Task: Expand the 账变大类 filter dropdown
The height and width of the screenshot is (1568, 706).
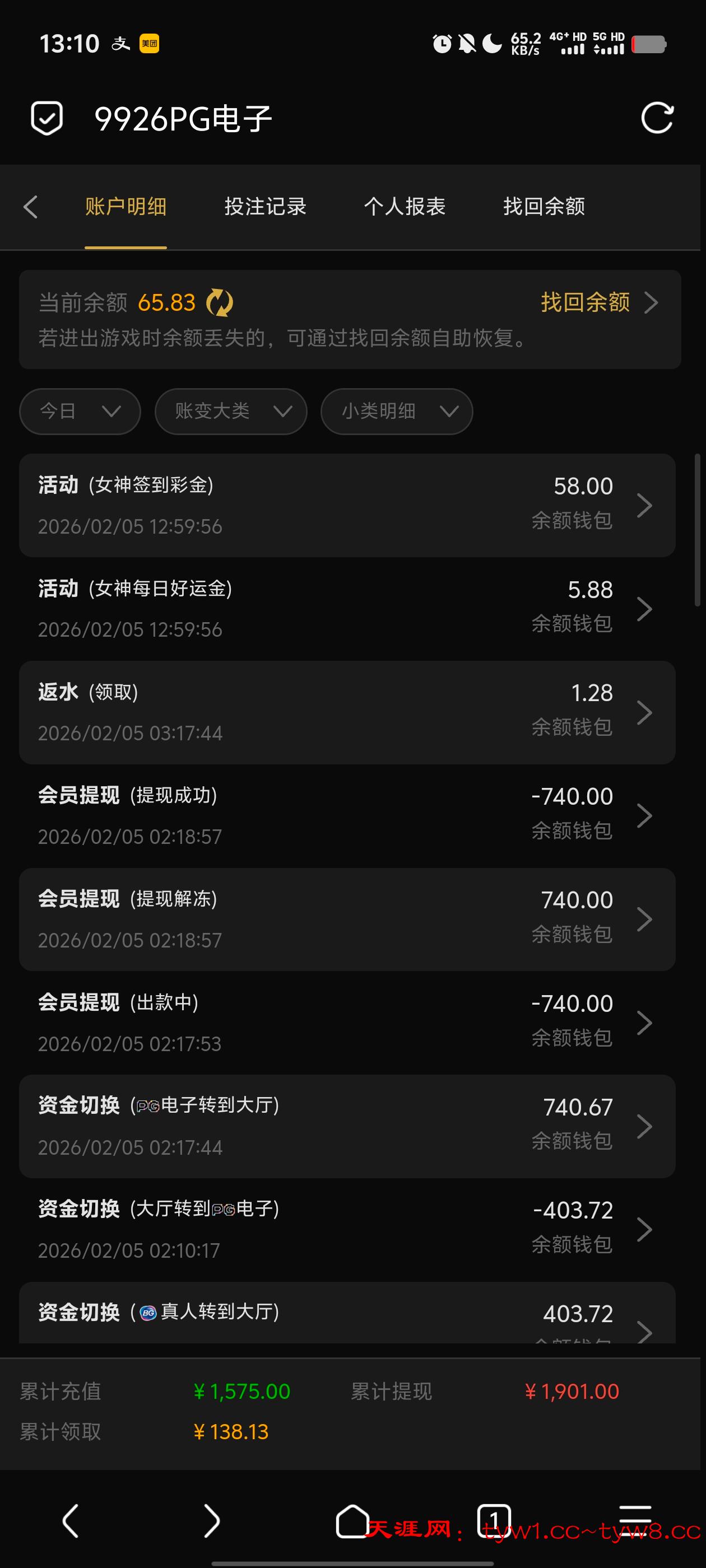Action: coord(231,412)
